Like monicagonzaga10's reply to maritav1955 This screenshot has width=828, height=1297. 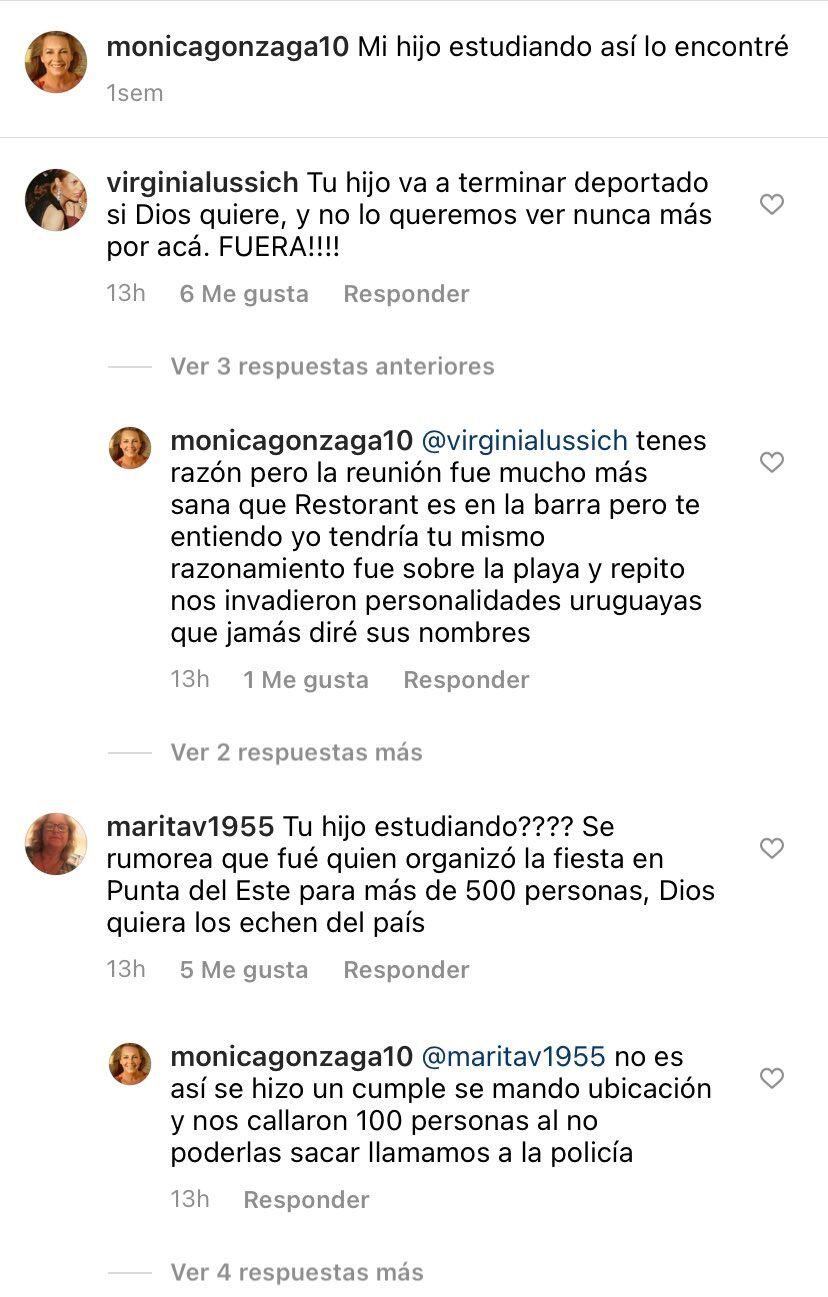click(x=771, y=1079)
